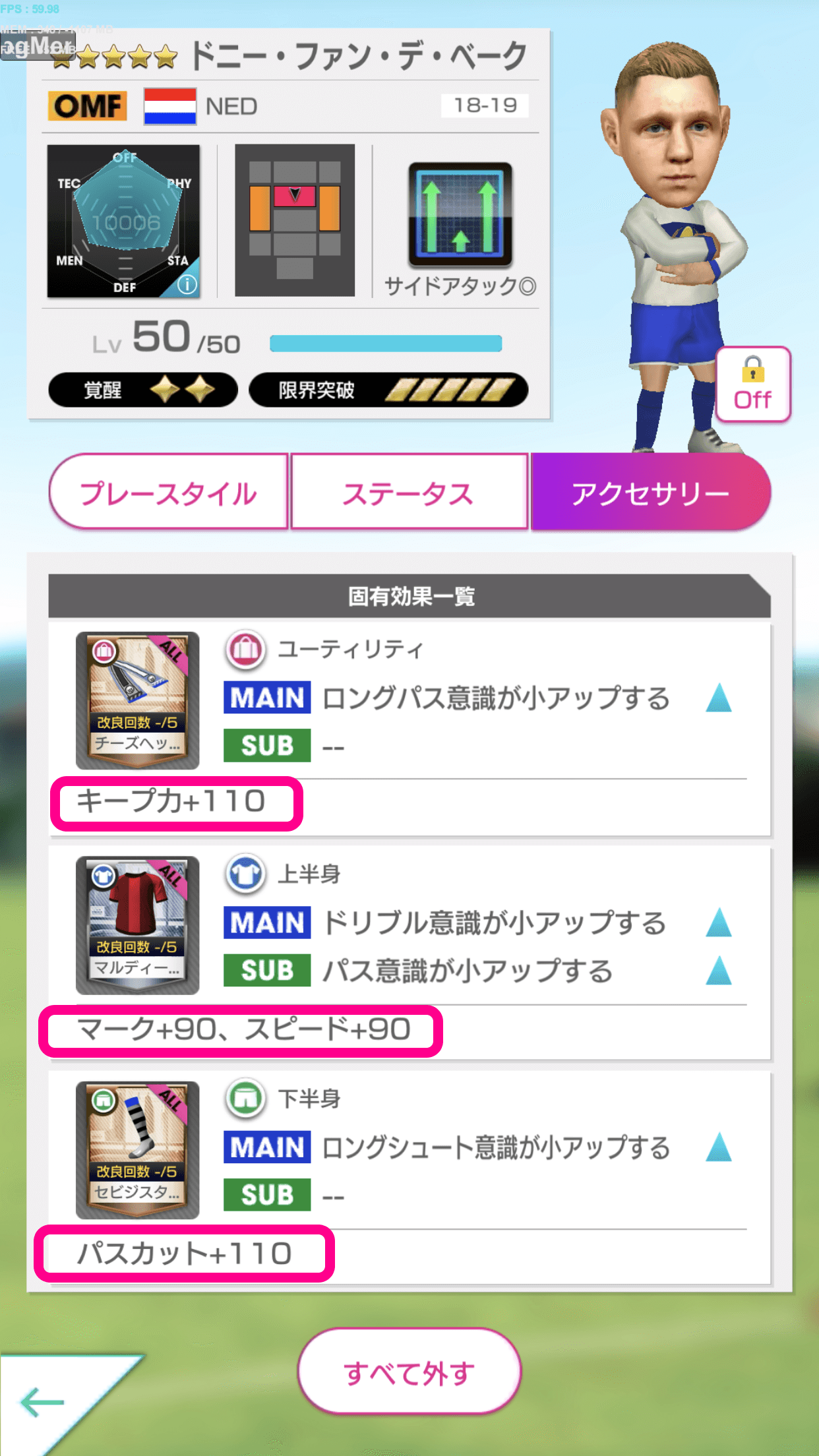
Task: Go back with the arrow button
Action: pos(43,1402)
